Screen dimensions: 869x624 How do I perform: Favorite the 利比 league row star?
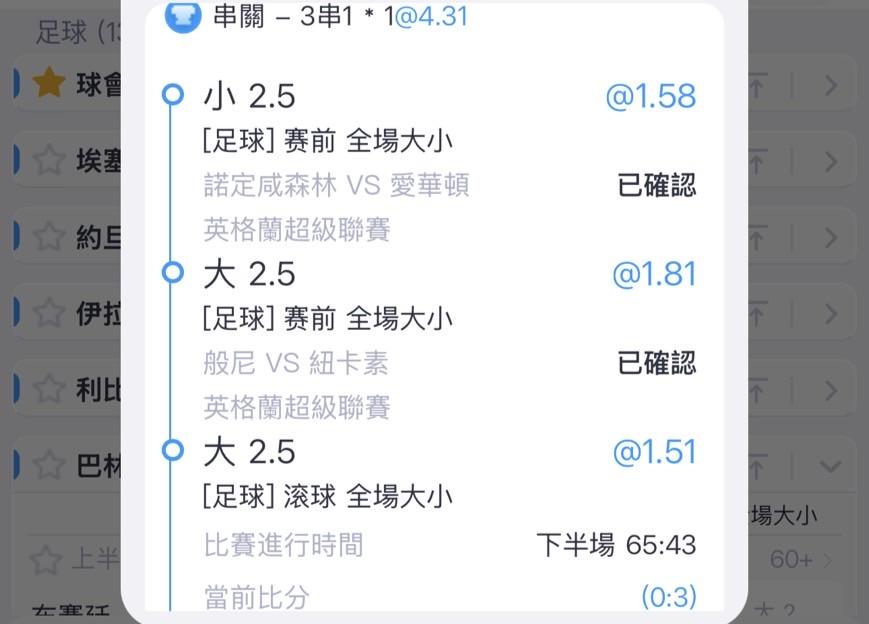click(x=49, y=389)
